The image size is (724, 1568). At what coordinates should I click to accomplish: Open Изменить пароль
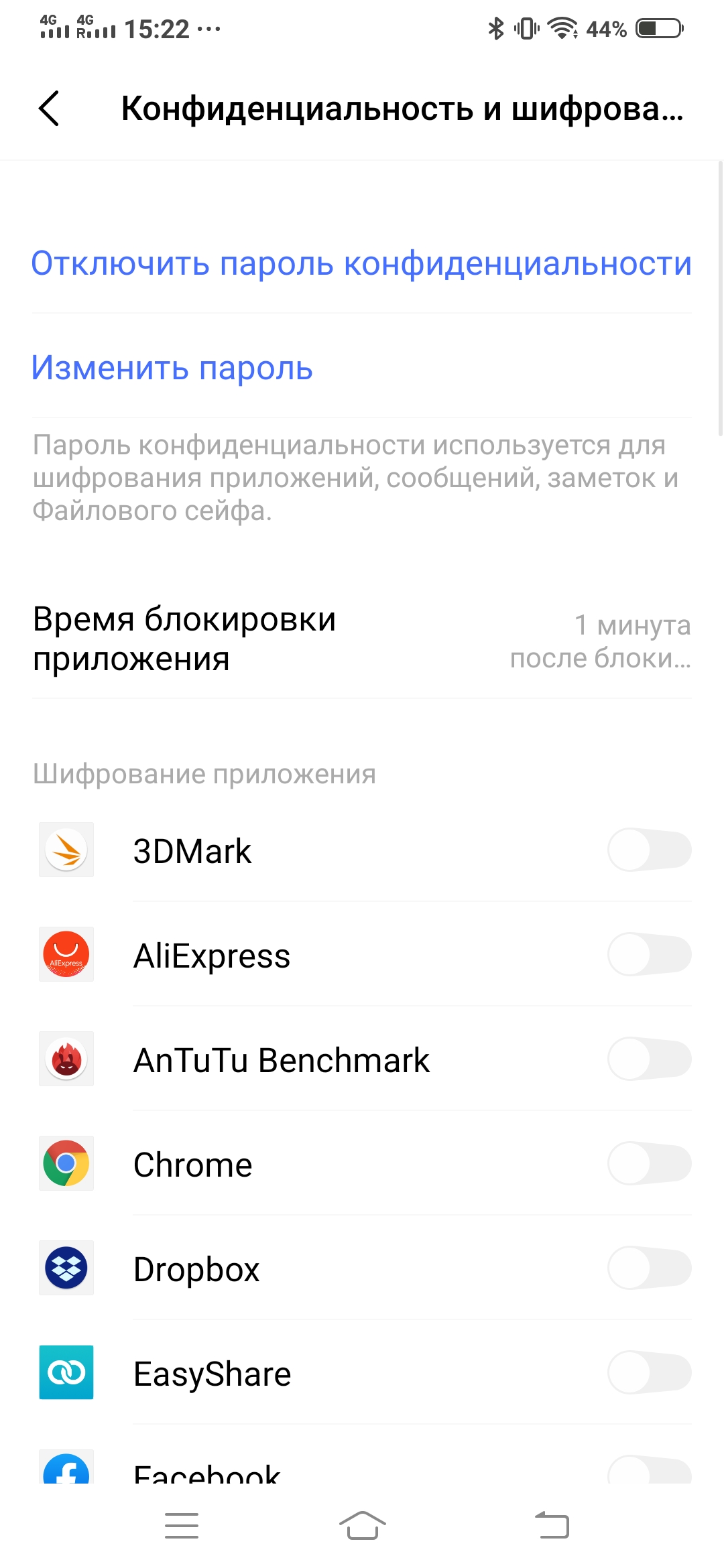pyautogui.click(x=172, y=368)
